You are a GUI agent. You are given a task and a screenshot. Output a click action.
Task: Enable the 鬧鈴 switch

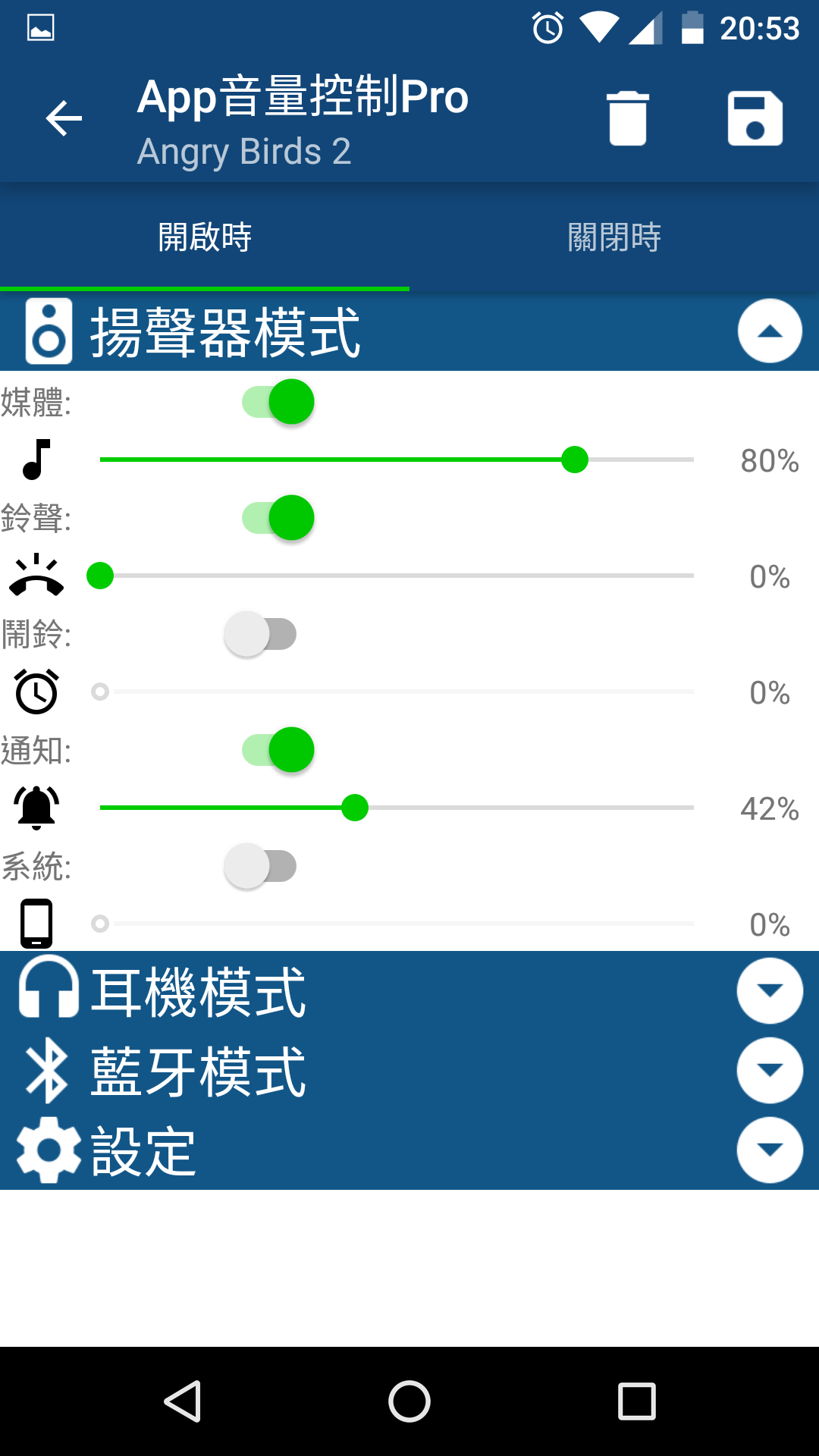(x=260, y=634)
